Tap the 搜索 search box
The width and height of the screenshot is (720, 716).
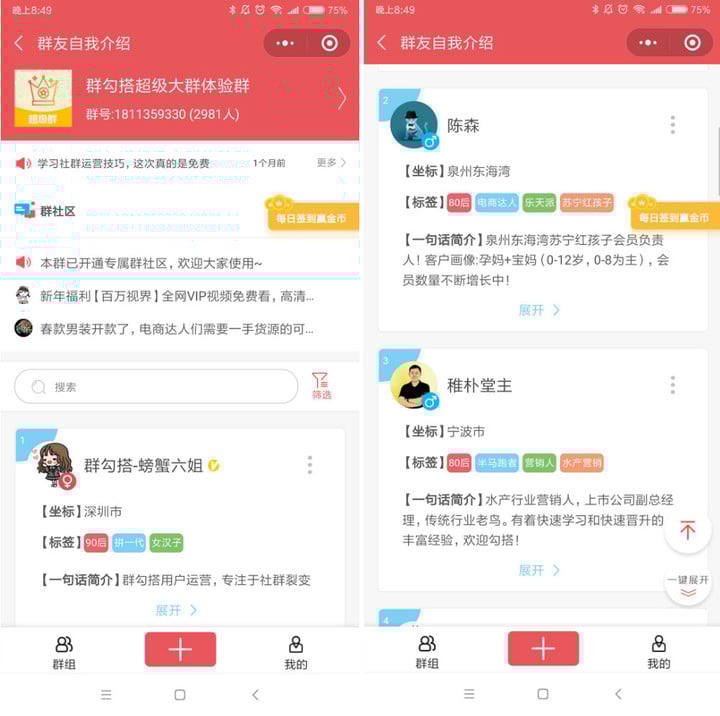tap(156, 386)
